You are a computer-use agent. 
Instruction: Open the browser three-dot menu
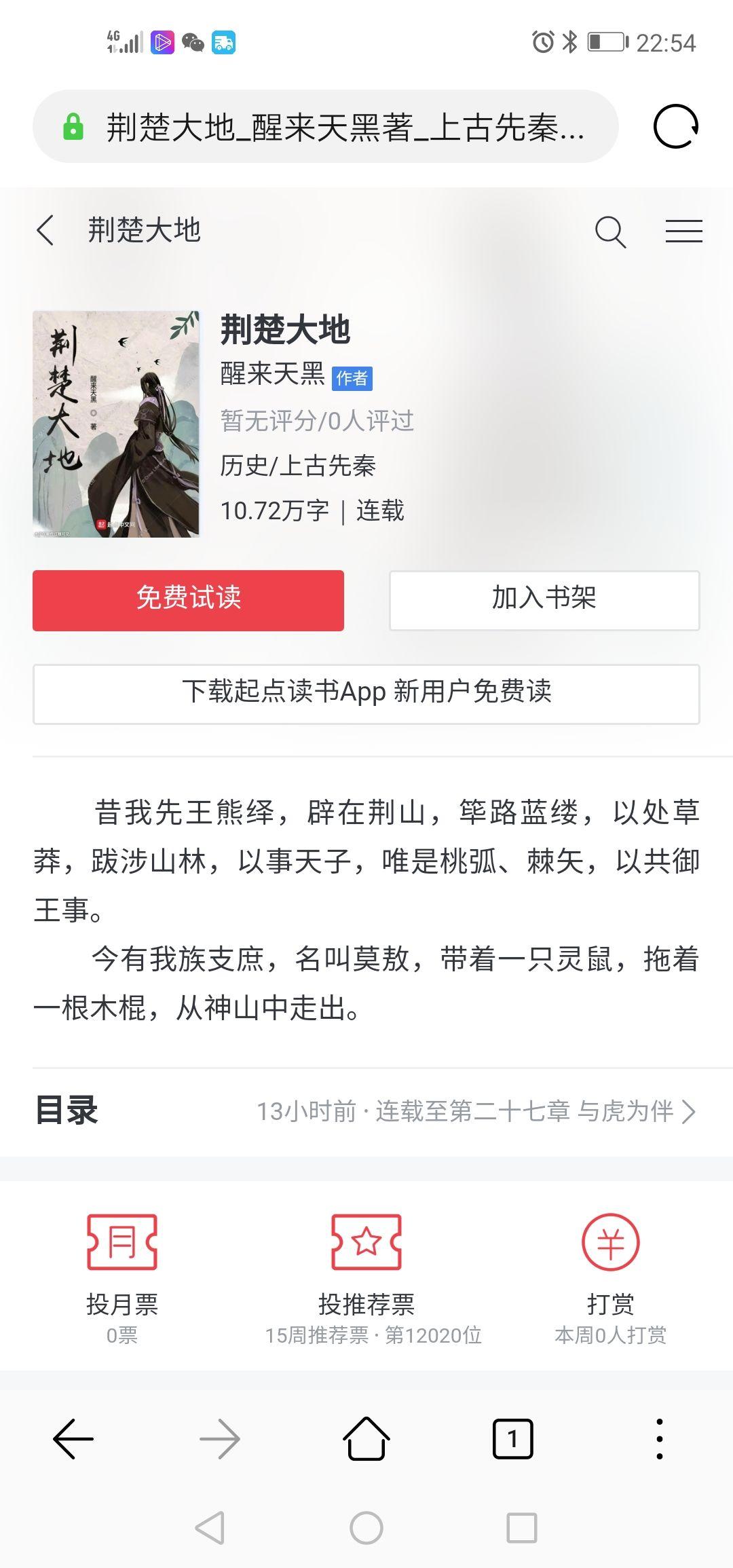click(x=659, y=1438)
